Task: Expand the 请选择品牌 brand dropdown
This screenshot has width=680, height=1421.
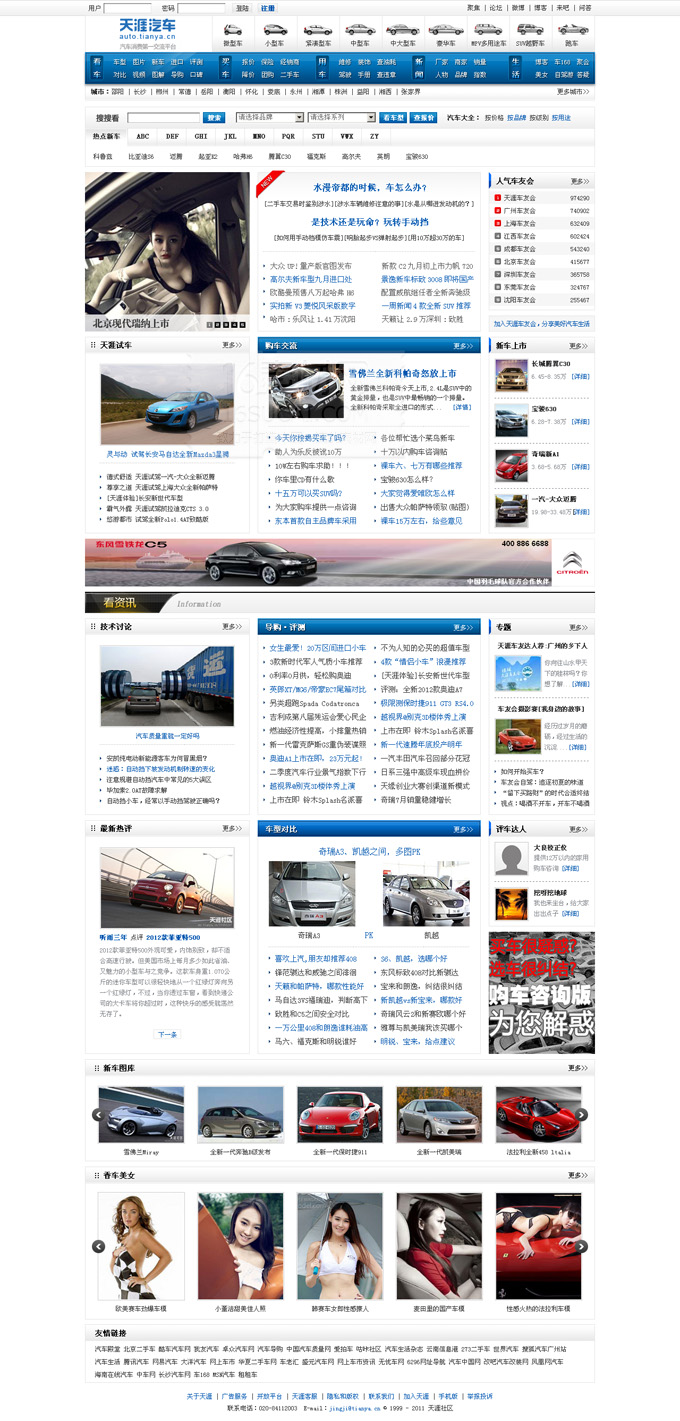Action: (268, 118)
